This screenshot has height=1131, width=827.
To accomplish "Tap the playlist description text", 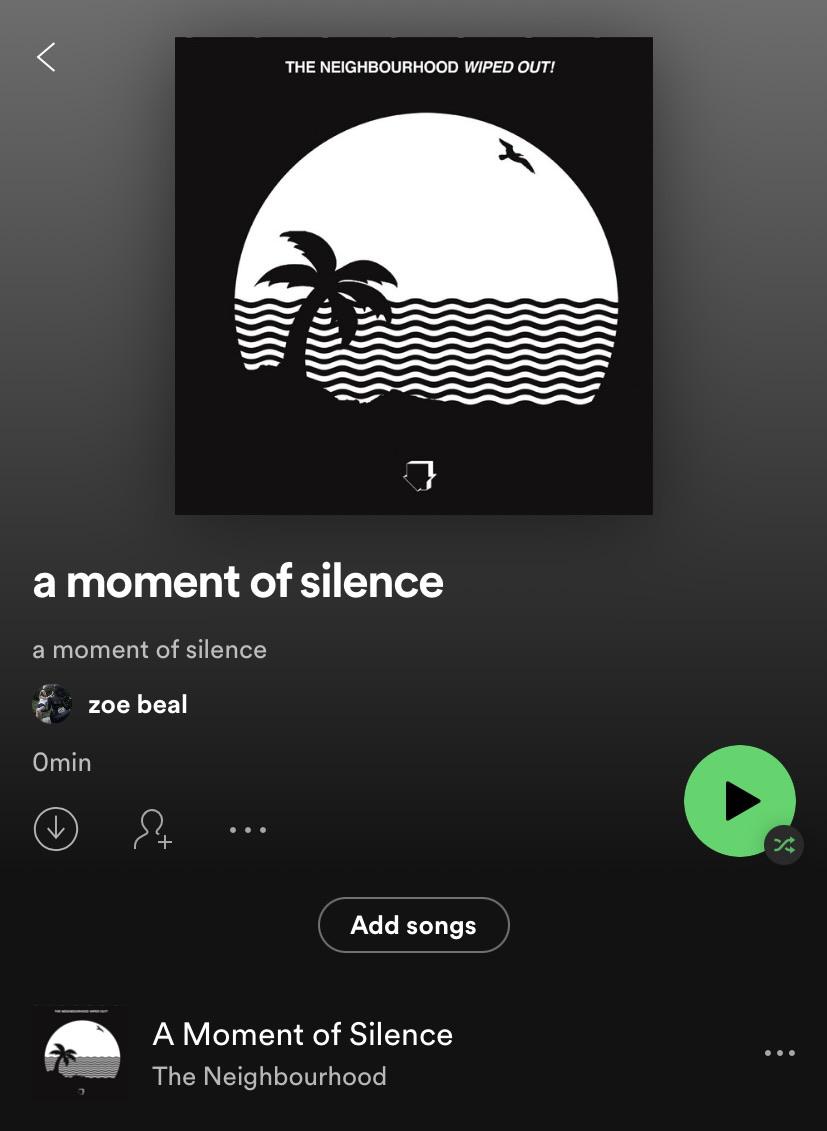I will (149, 649).
